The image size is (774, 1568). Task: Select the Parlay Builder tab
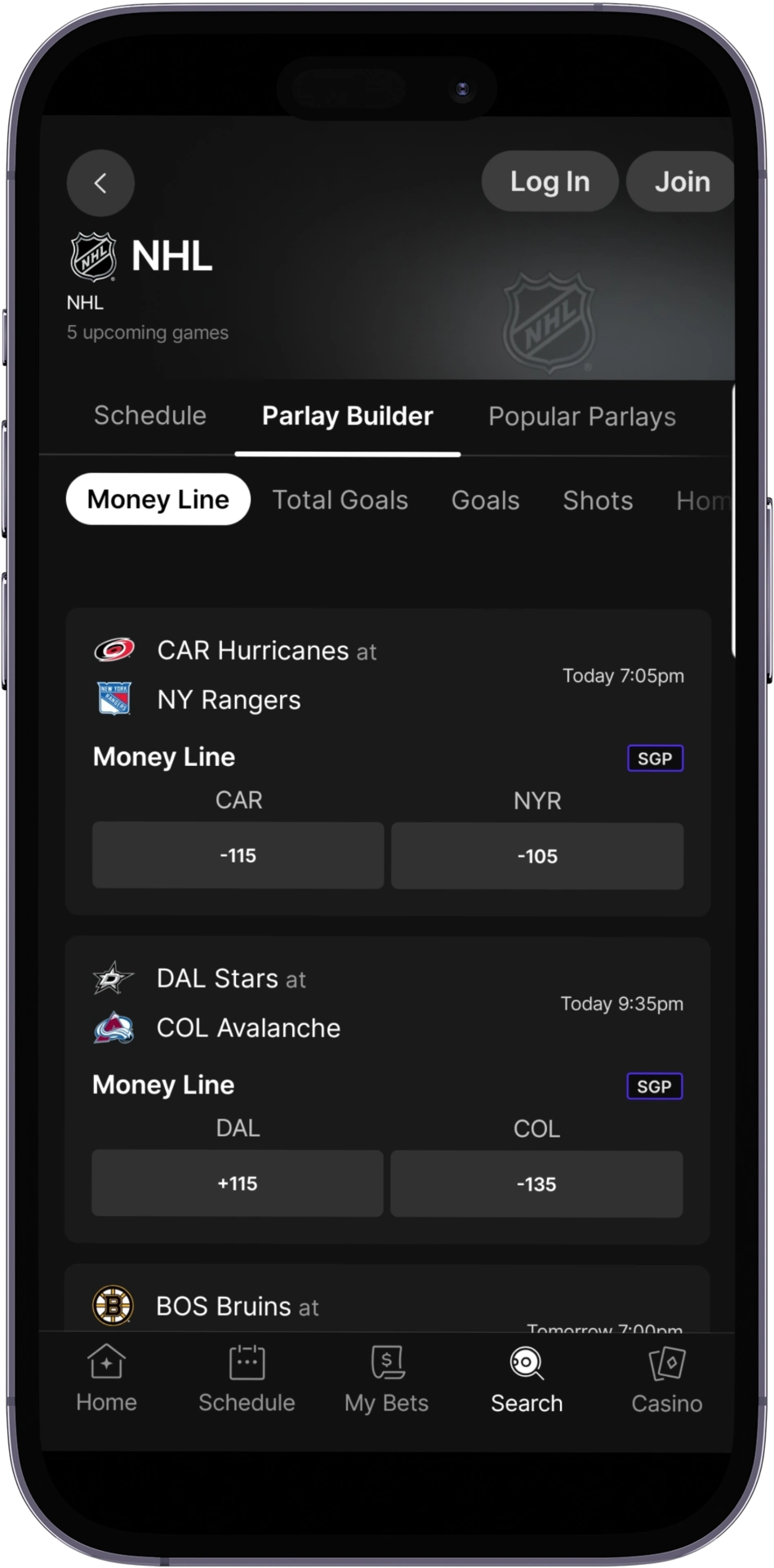(347, 416)
